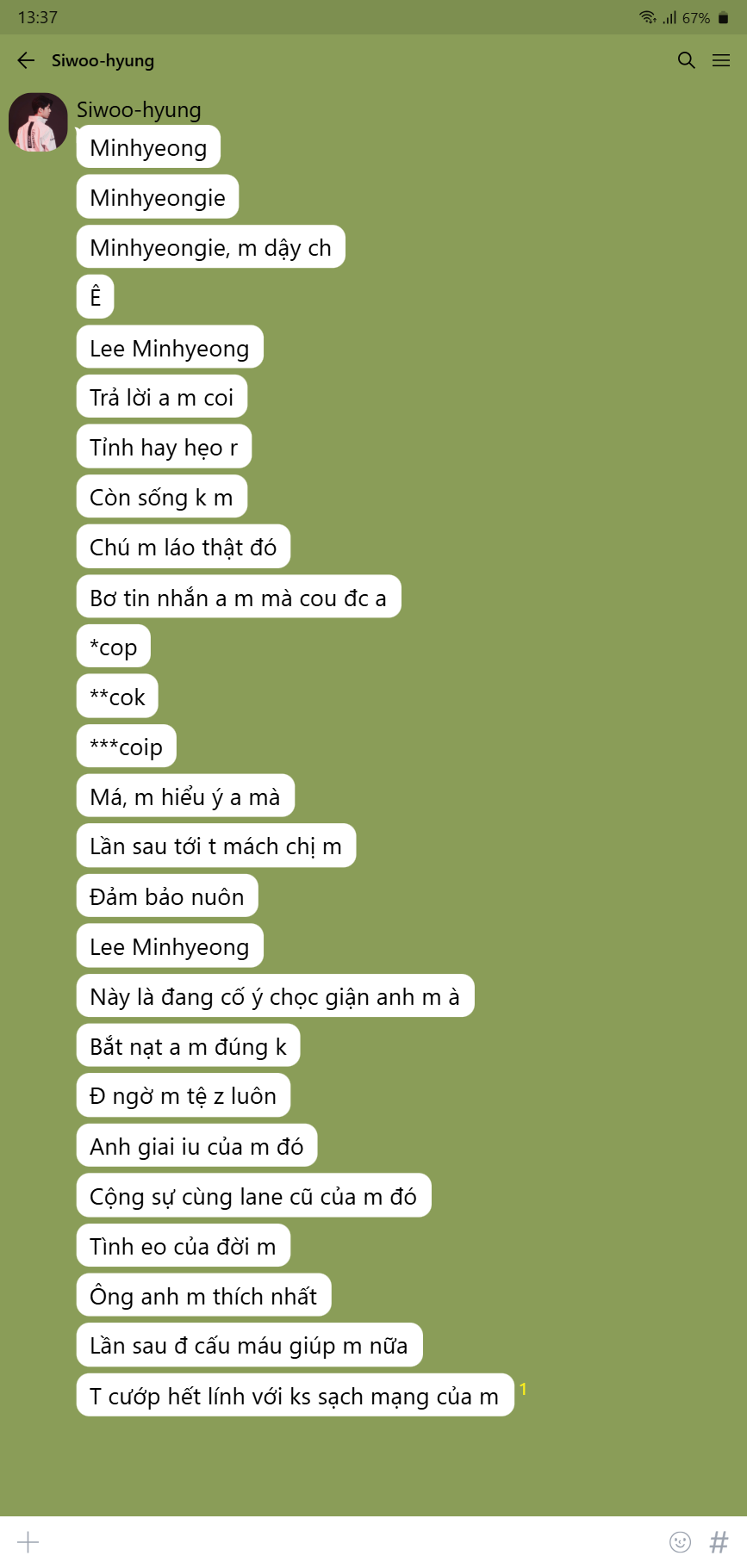Open the plus attachment button
Screen dimensions: 747x1568
tap(28, 1542)
